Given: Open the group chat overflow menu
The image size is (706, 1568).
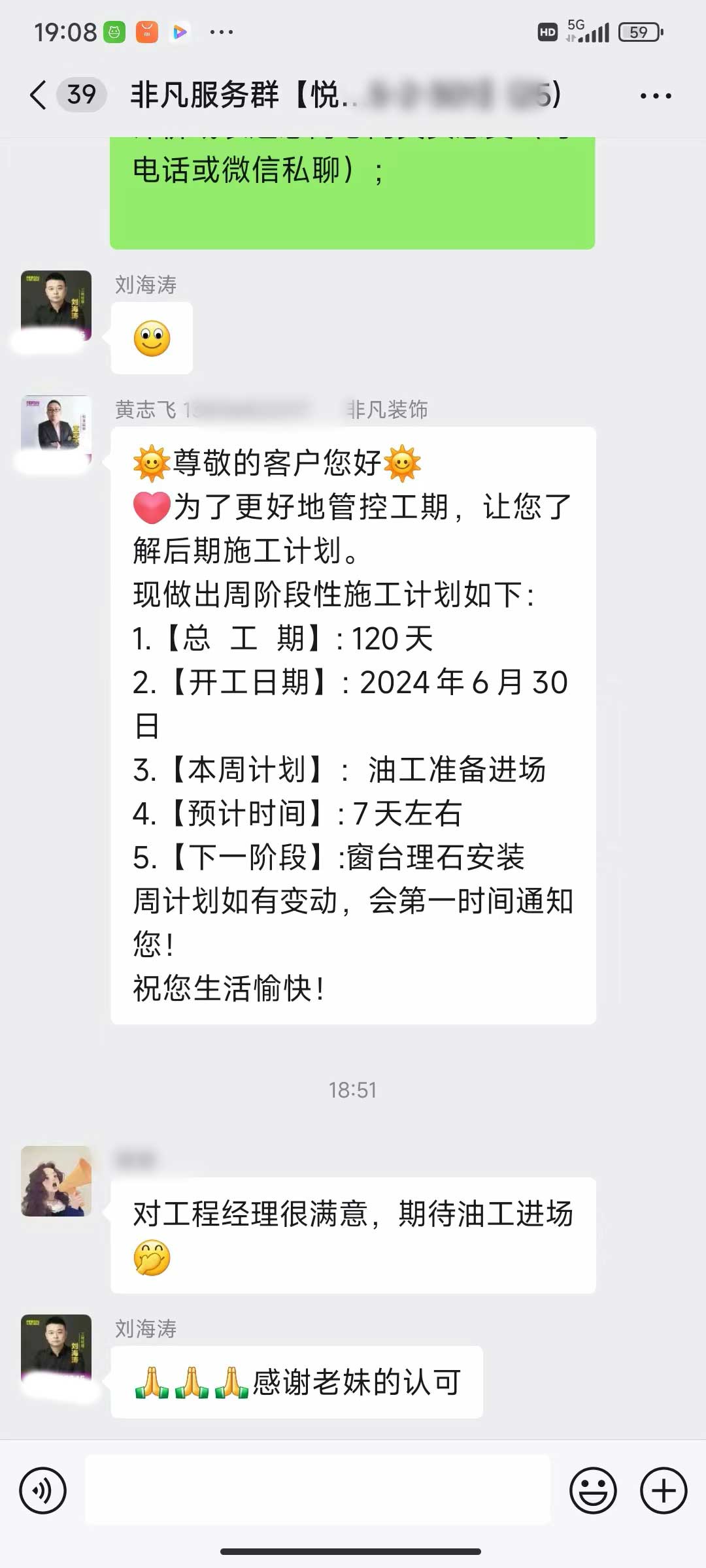Looking at the screenshot, I should [655, 96].
